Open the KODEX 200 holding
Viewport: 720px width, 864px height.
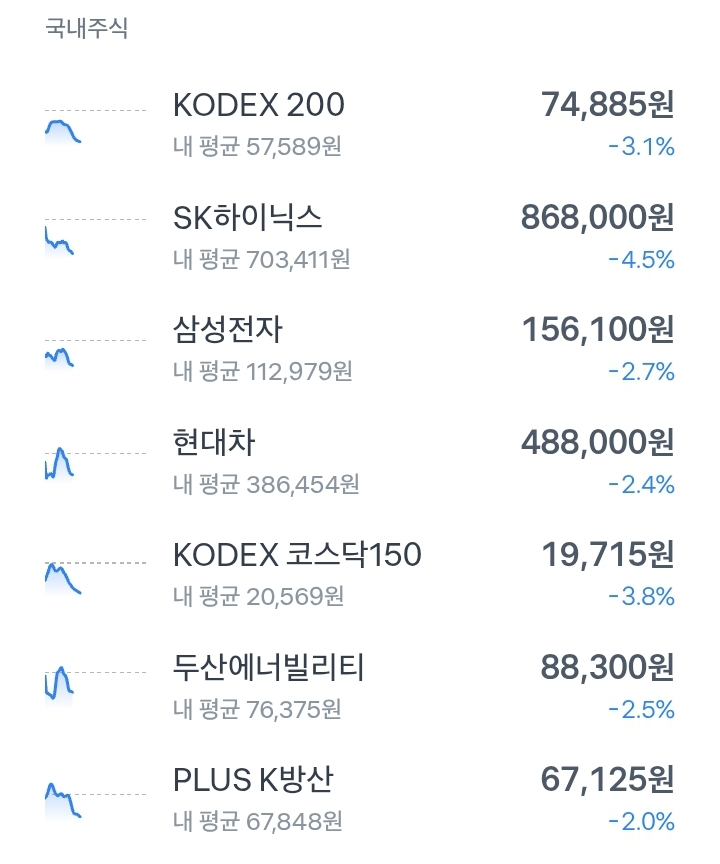[x=258, y=105]
